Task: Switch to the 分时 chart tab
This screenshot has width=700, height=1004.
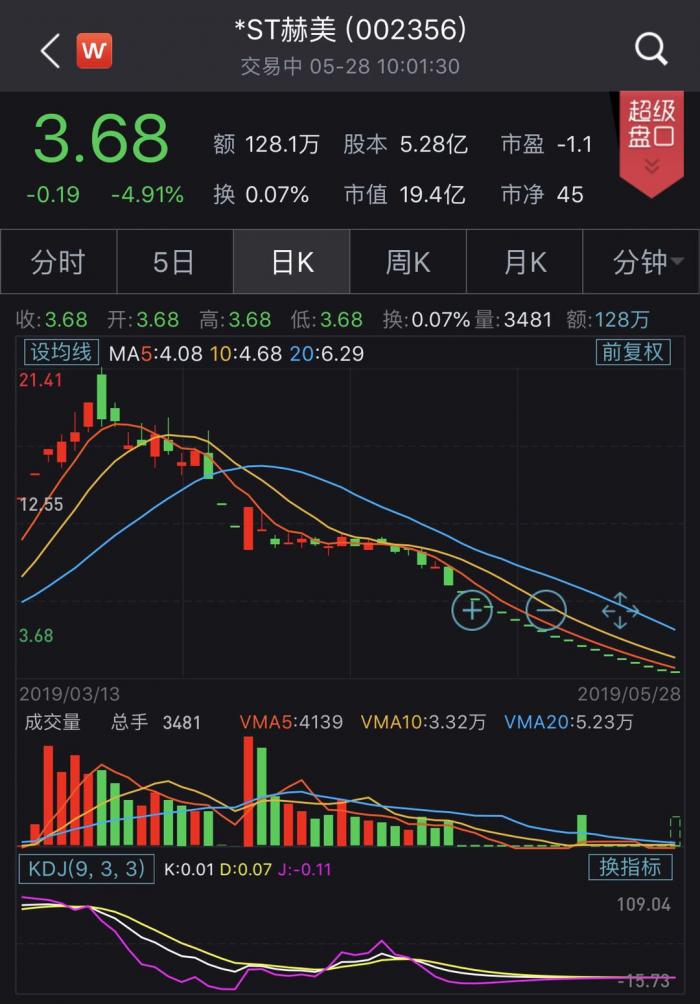Action: click(x=58, y=262)
